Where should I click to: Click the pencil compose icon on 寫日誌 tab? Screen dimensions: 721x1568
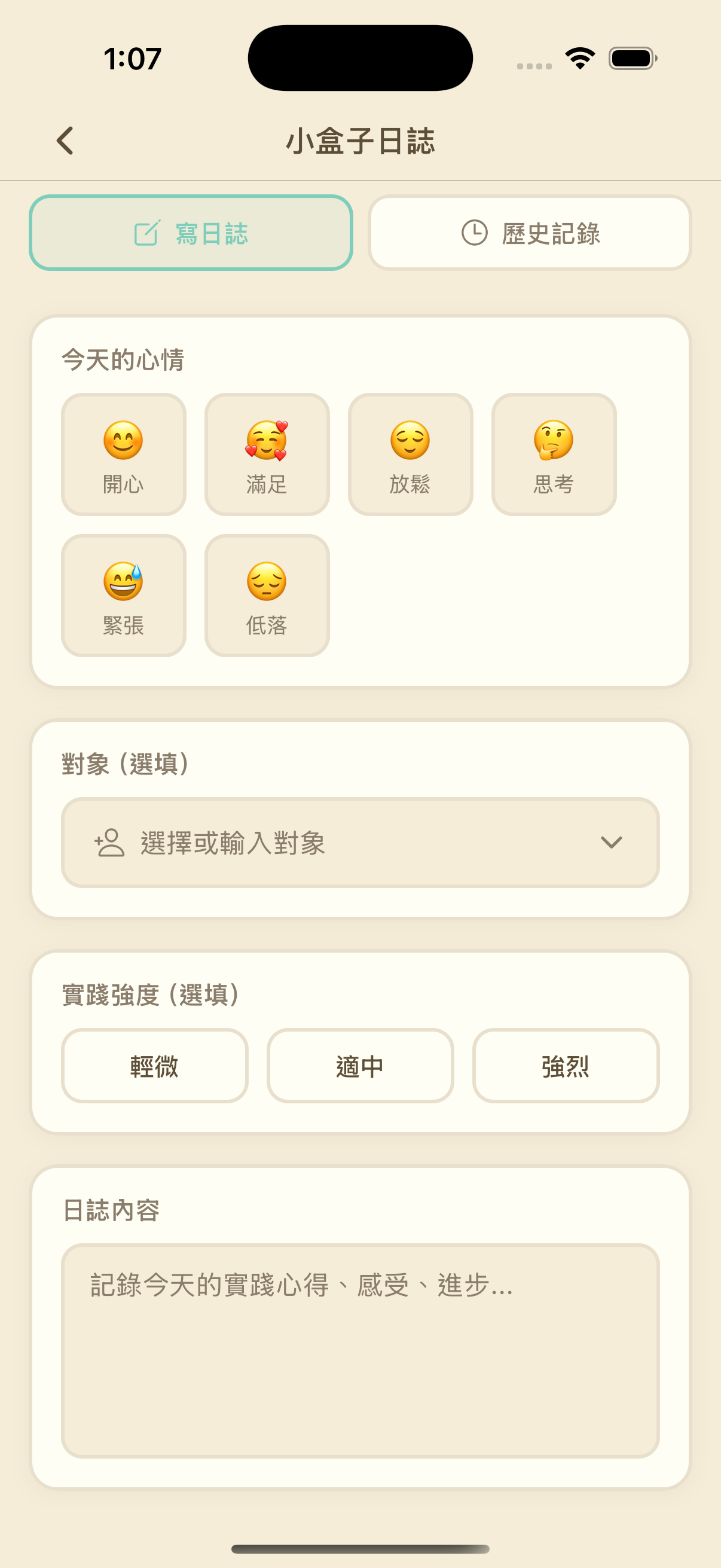coord(148,234)
